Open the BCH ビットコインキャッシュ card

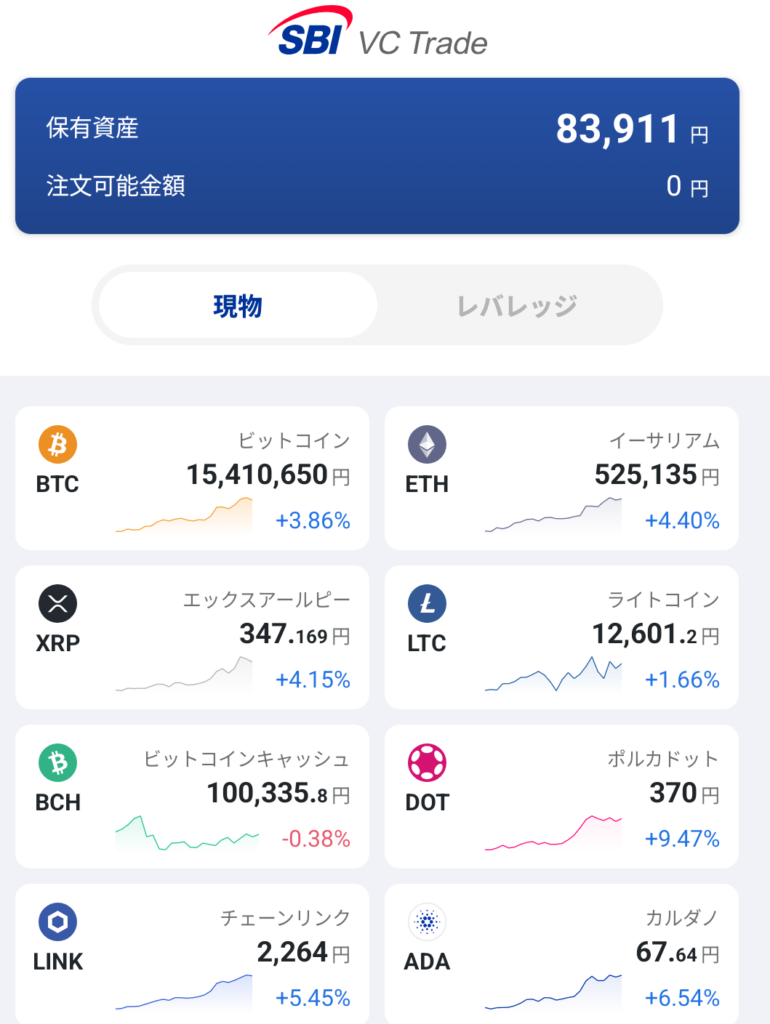pyautogui.click(x=192, y=796)
